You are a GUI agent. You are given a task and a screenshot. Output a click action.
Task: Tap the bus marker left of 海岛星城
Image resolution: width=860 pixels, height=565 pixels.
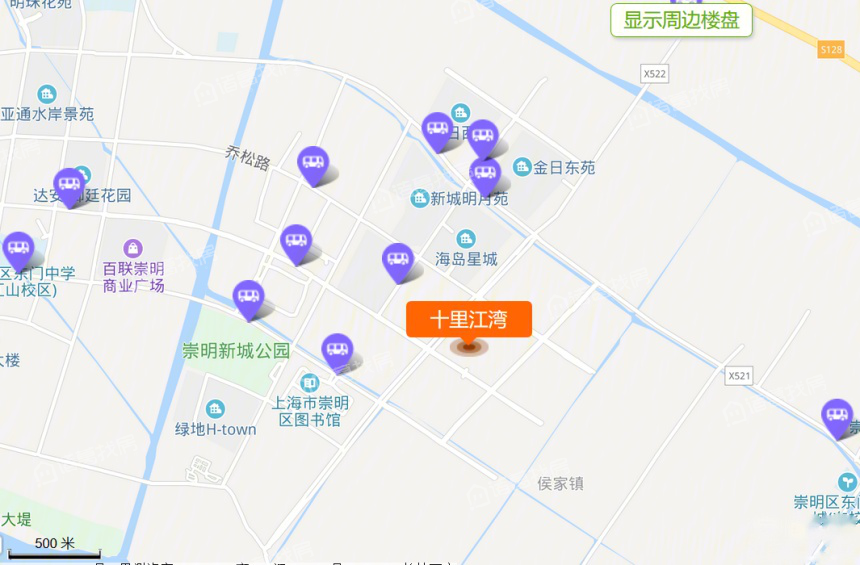398,261
